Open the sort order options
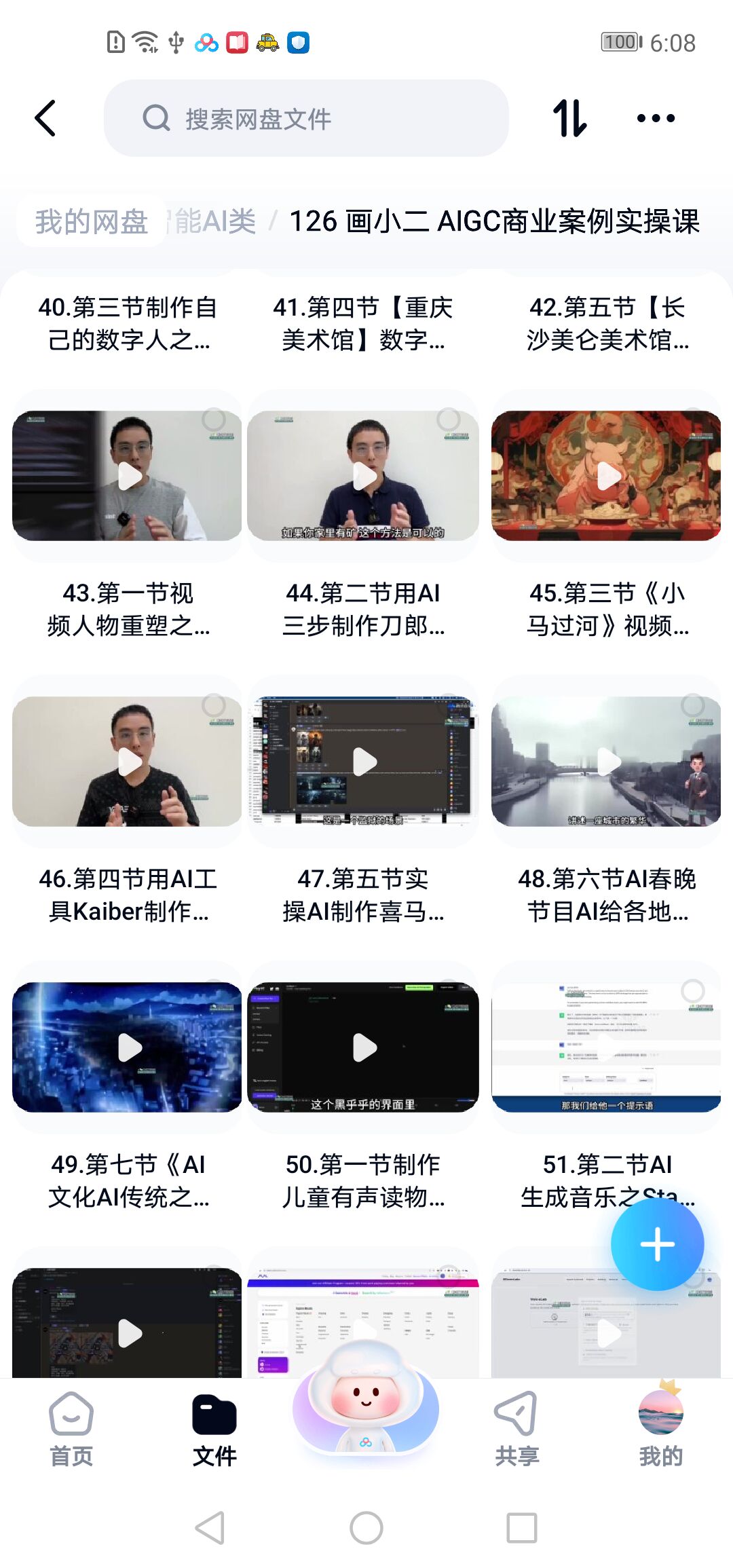The height and width of the screenshot is (1568, 733). [x=569, y=119]
